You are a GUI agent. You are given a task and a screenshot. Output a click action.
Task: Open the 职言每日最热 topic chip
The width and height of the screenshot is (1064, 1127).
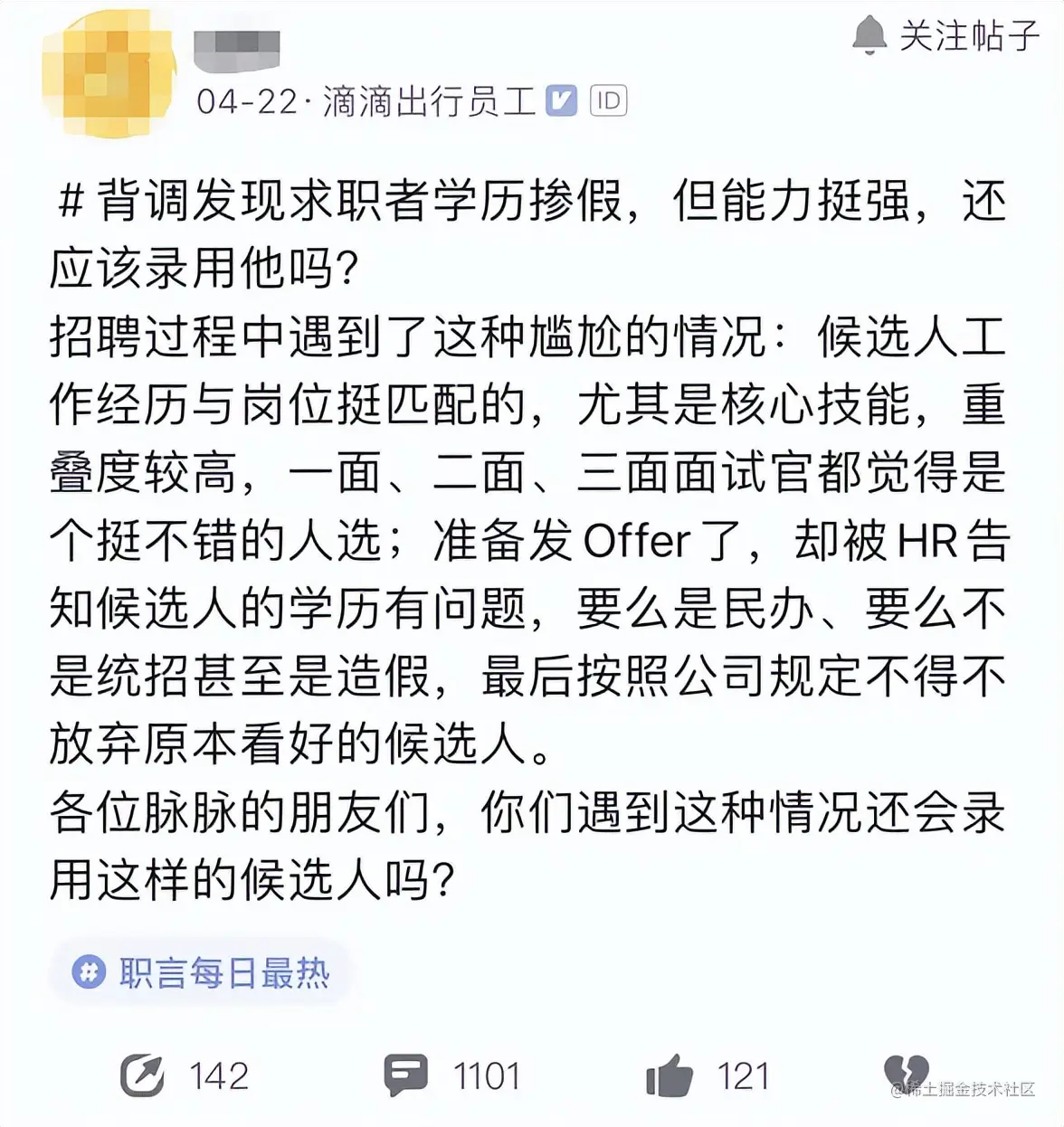[201, 973]
